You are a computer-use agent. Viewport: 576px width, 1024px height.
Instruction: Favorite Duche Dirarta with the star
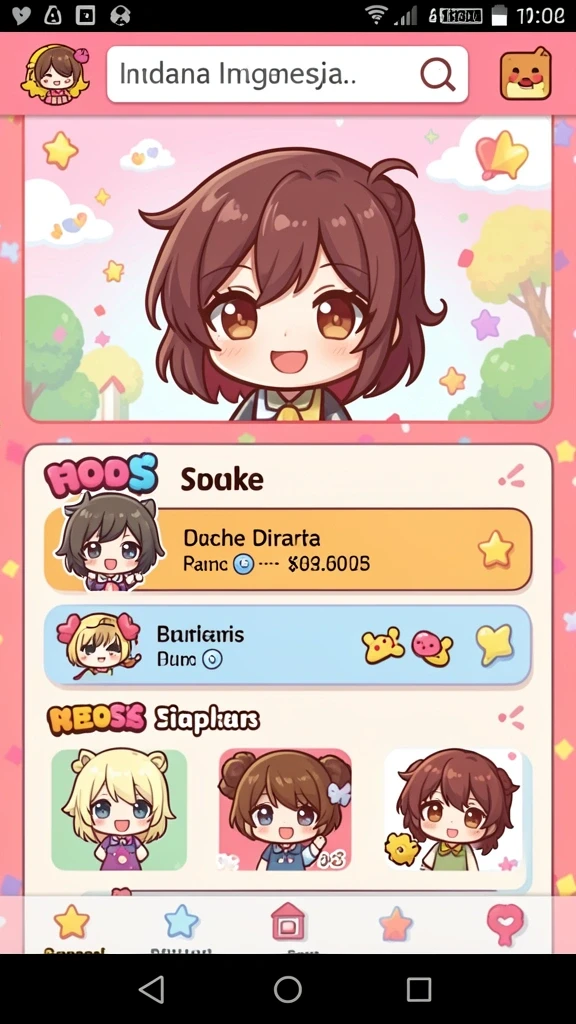tap(496, 549)
